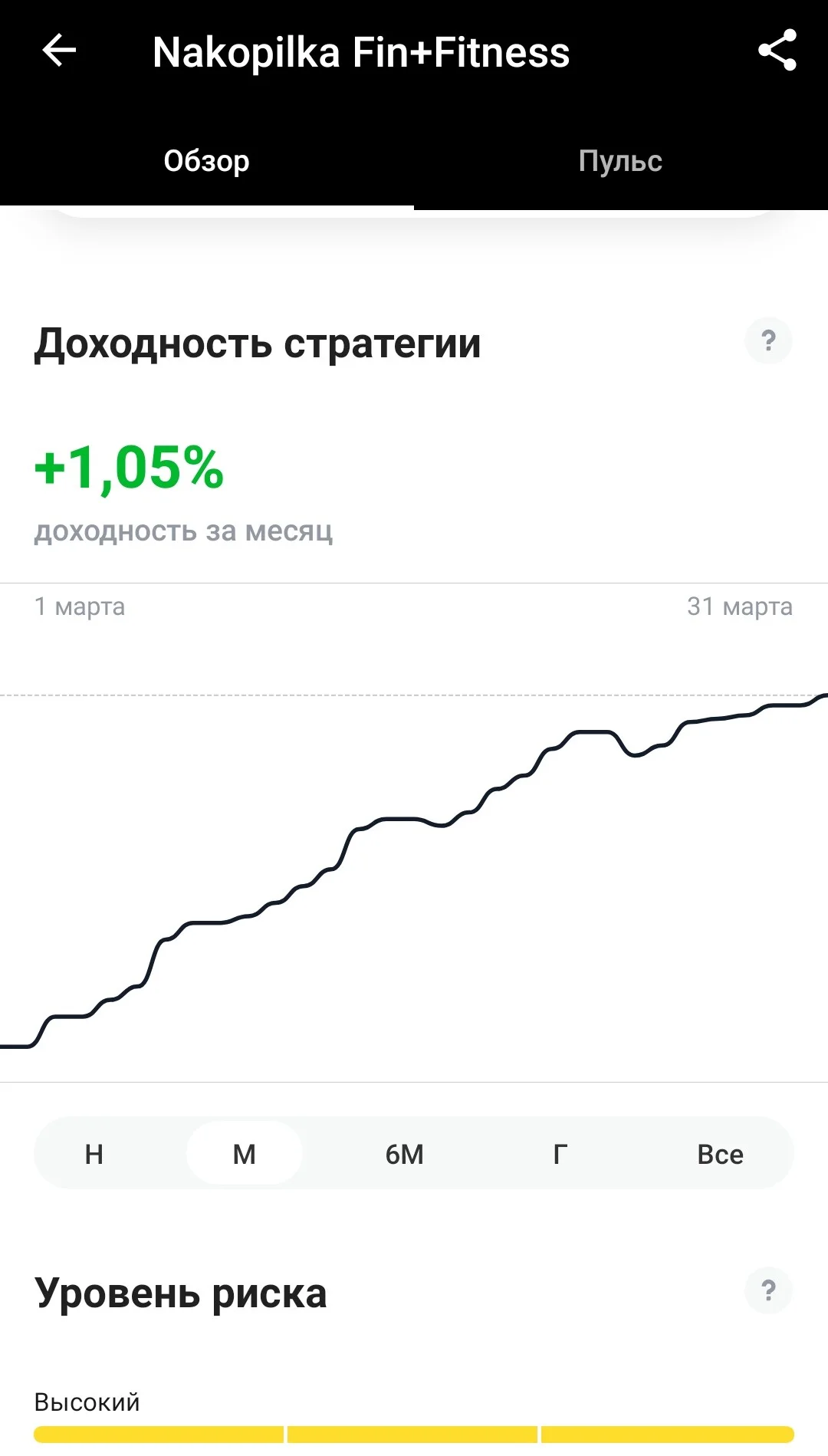The width and height of the screenshot is (828, 1456).
Task: Switch to the Пульс tab
Action: click(620, 161)
